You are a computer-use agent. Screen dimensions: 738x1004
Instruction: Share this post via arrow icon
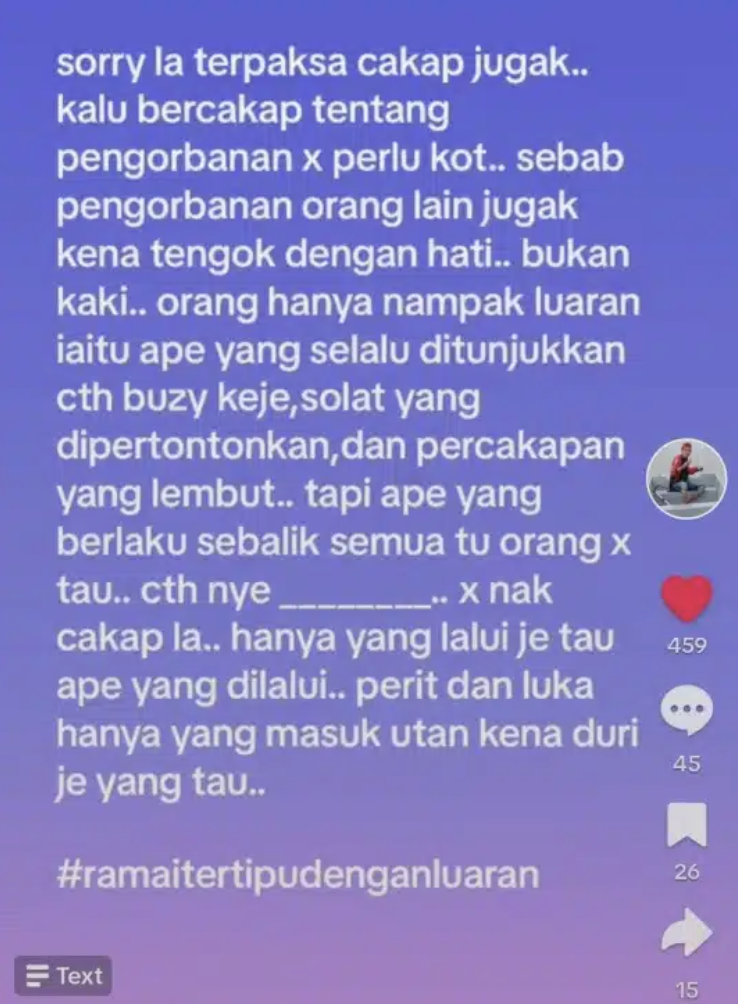pos(687,936)
